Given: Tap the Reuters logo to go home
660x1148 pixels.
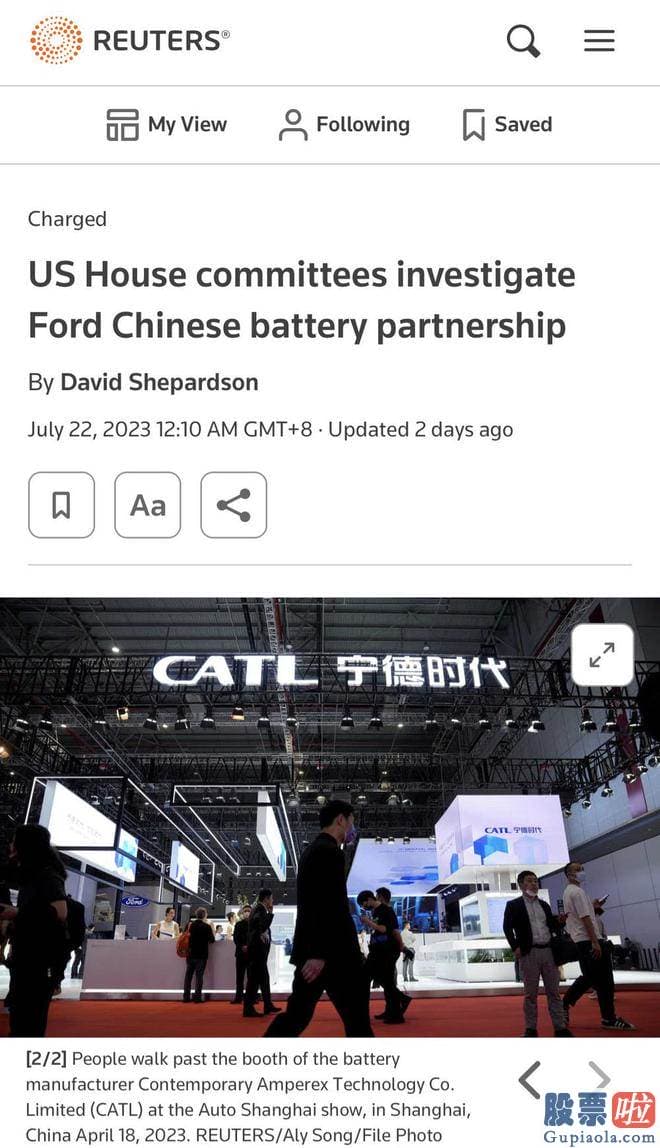Looking at the screenshot, I should coord(130,41).
